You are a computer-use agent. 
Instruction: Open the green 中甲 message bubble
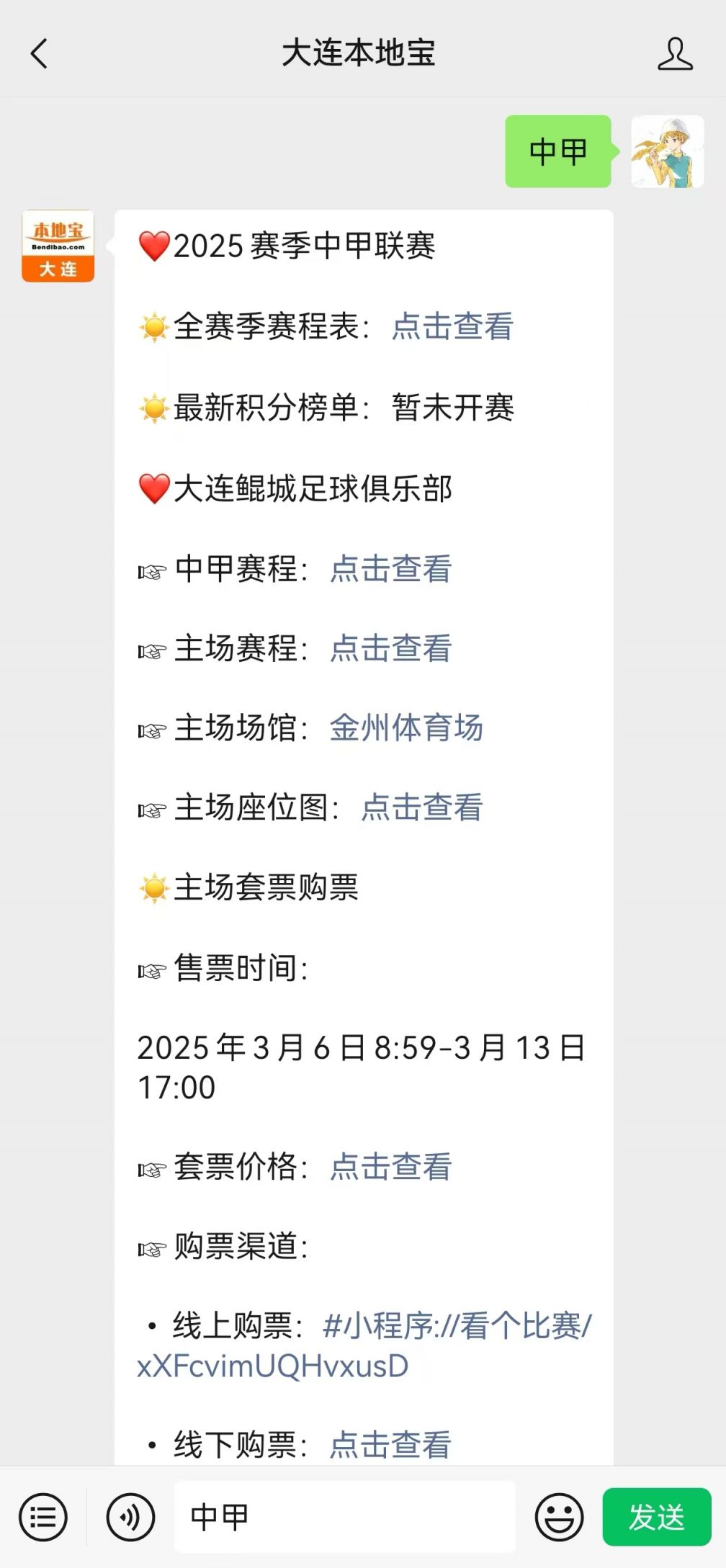click(558, 150)
